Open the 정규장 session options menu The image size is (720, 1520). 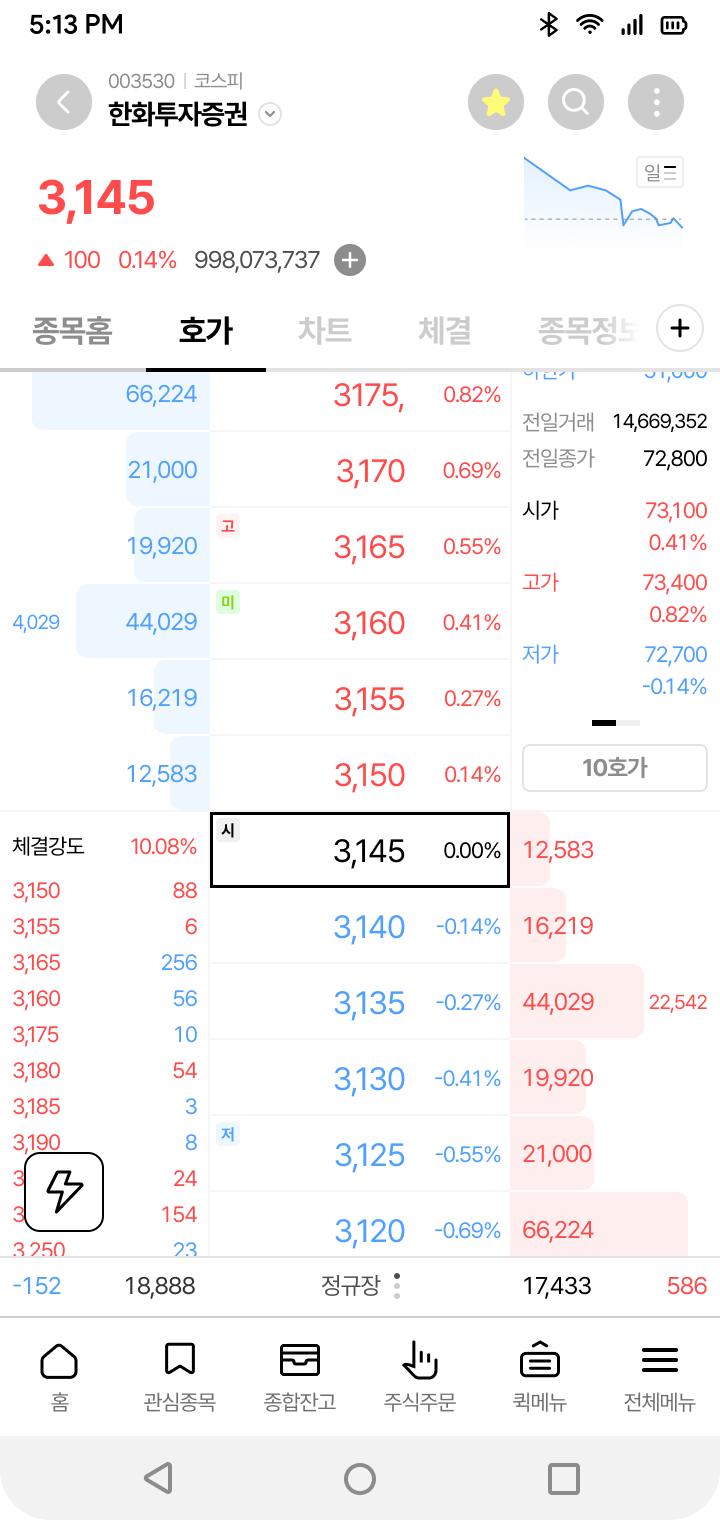click(x=396, y=1287)
